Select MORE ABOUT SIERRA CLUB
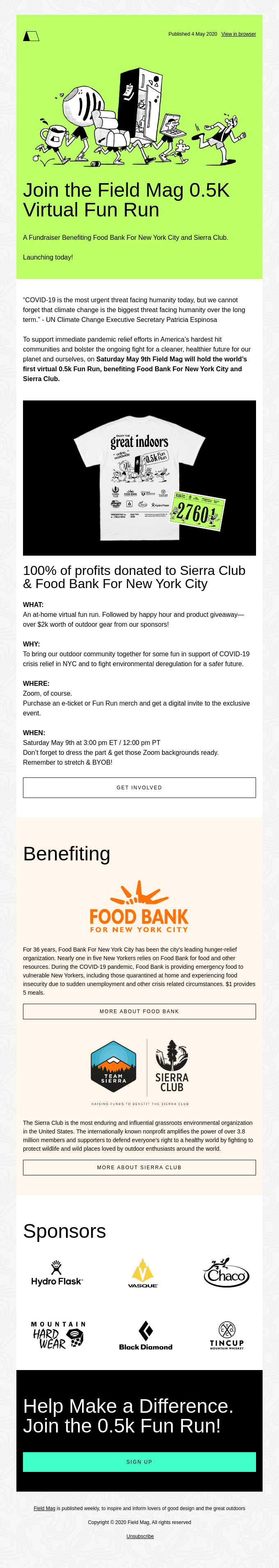 [x=139, y=1168]
